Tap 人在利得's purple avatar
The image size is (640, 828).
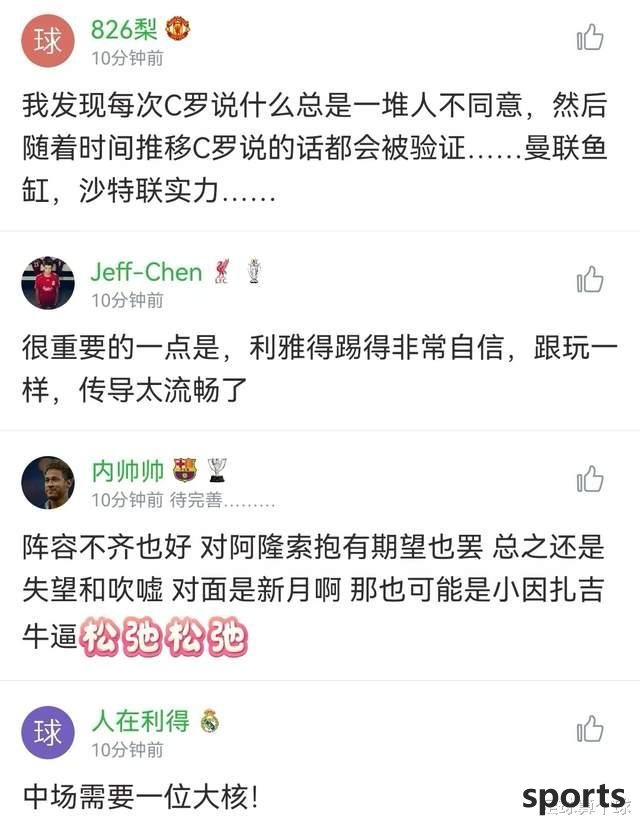click(47, 732)
